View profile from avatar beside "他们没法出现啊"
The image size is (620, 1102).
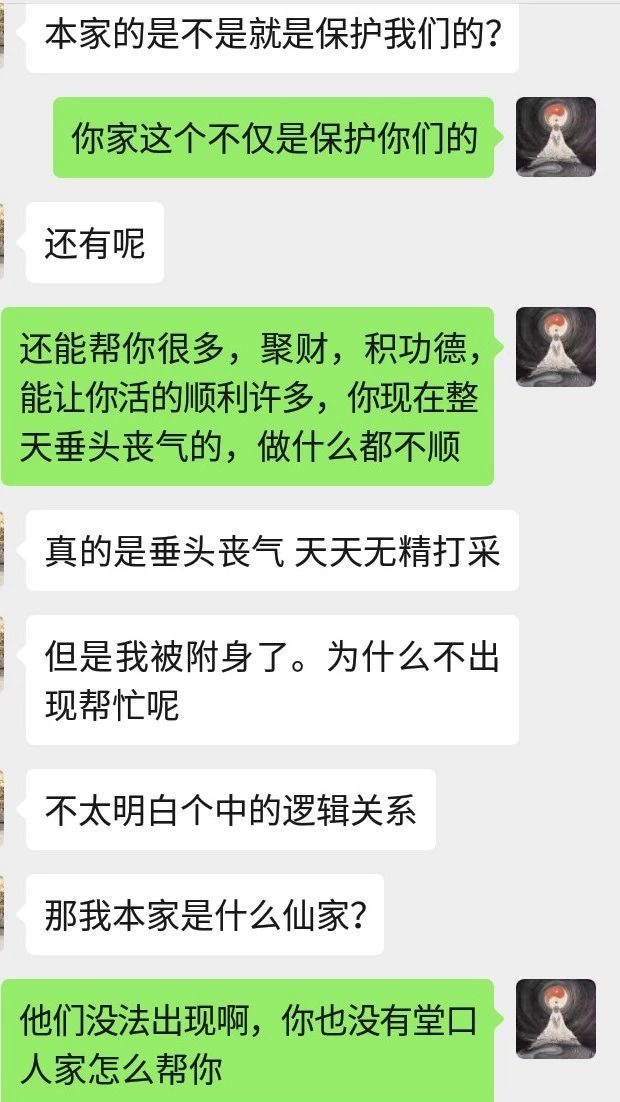coord(555,1019)
